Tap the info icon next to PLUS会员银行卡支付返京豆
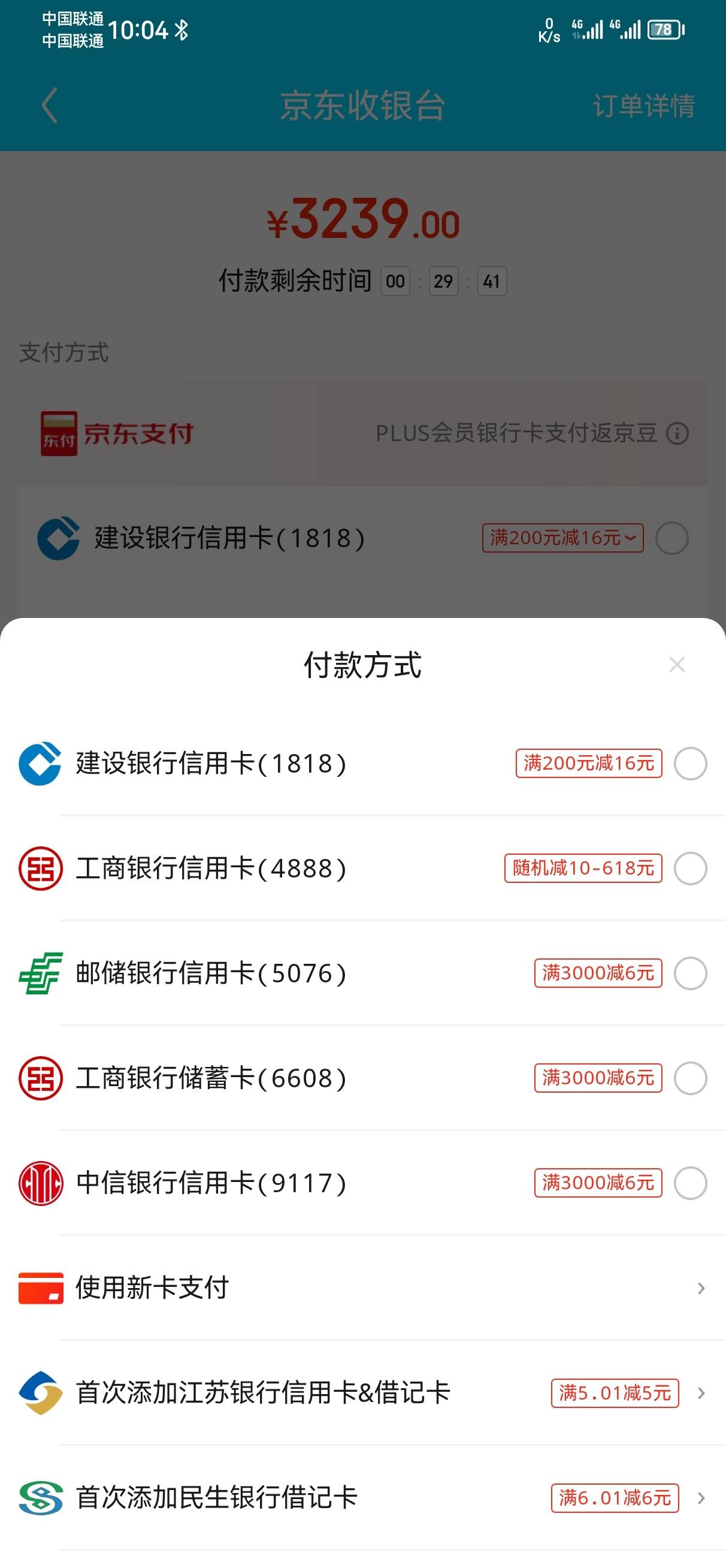Image resolution: width=726 pixels, height=1568 pixels. (677, 433)
